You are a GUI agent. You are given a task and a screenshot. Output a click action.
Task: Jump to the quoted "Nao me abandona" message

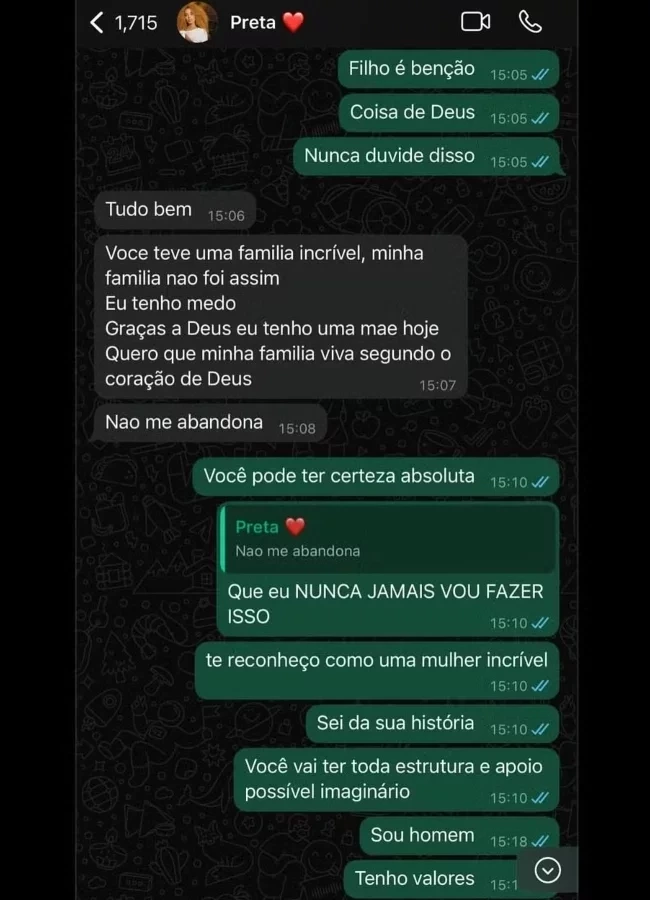(387, 539)
